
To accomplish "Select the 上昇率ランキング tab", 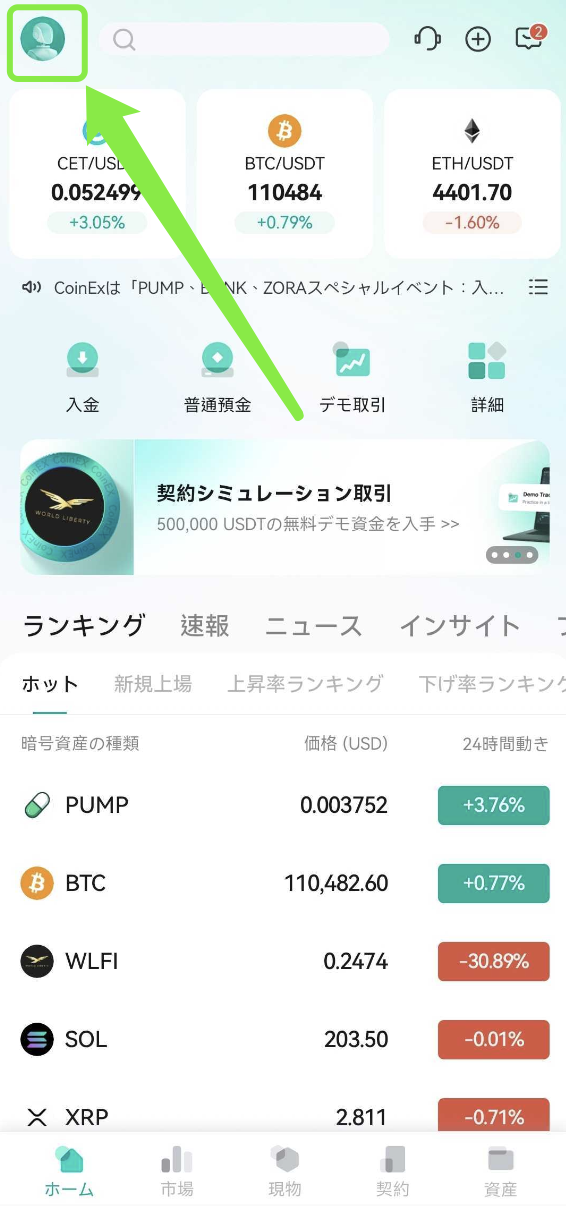I will pos(305,684).
